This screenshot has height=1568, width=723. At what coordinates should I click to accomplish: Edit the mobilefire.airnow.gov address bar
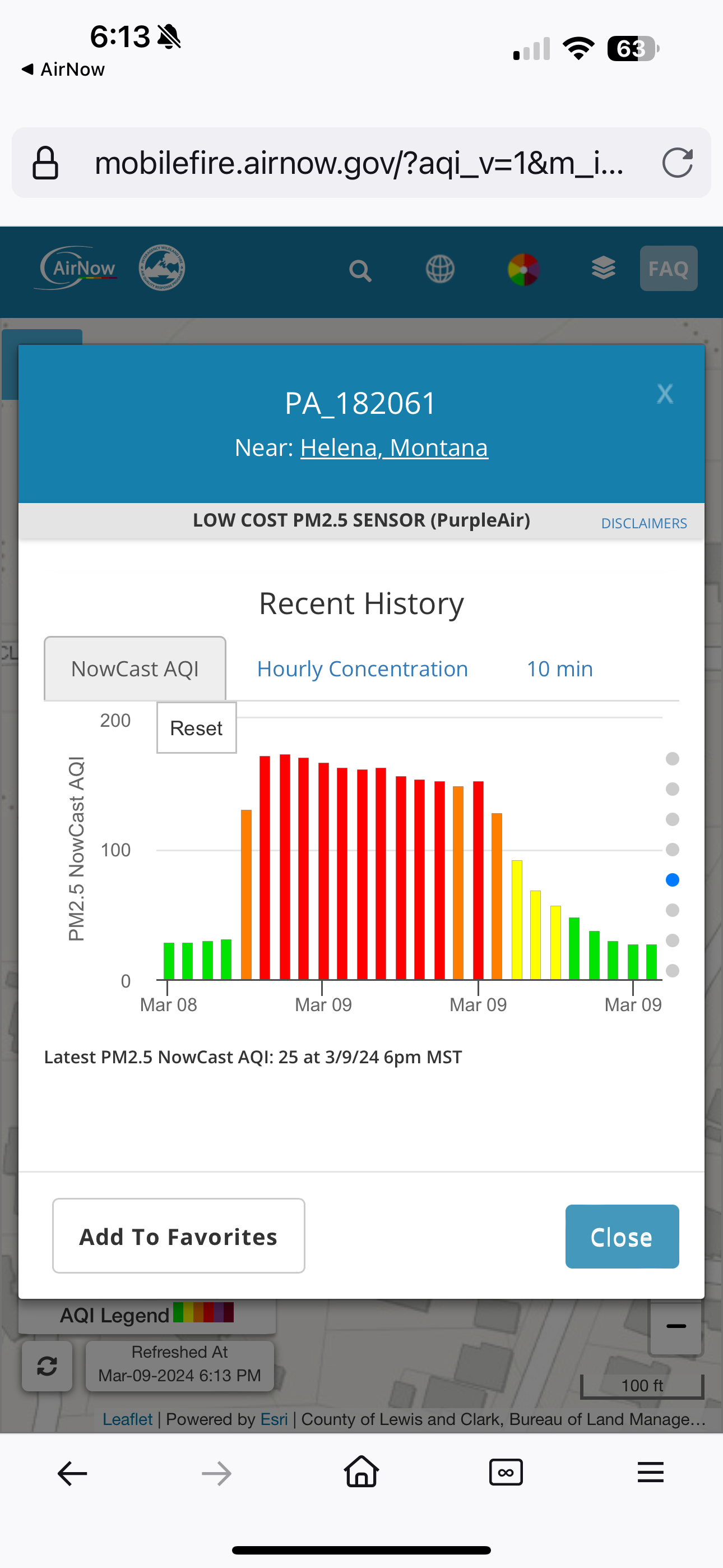(359, 163)
